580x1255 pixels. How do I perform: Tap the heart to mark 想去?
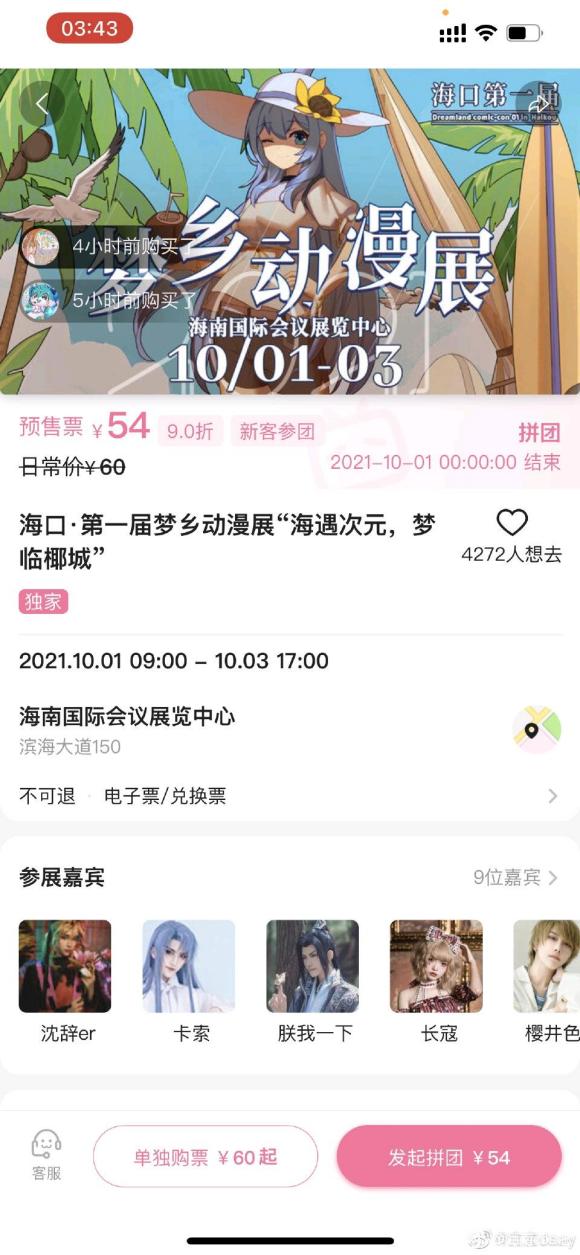point(512,522)
